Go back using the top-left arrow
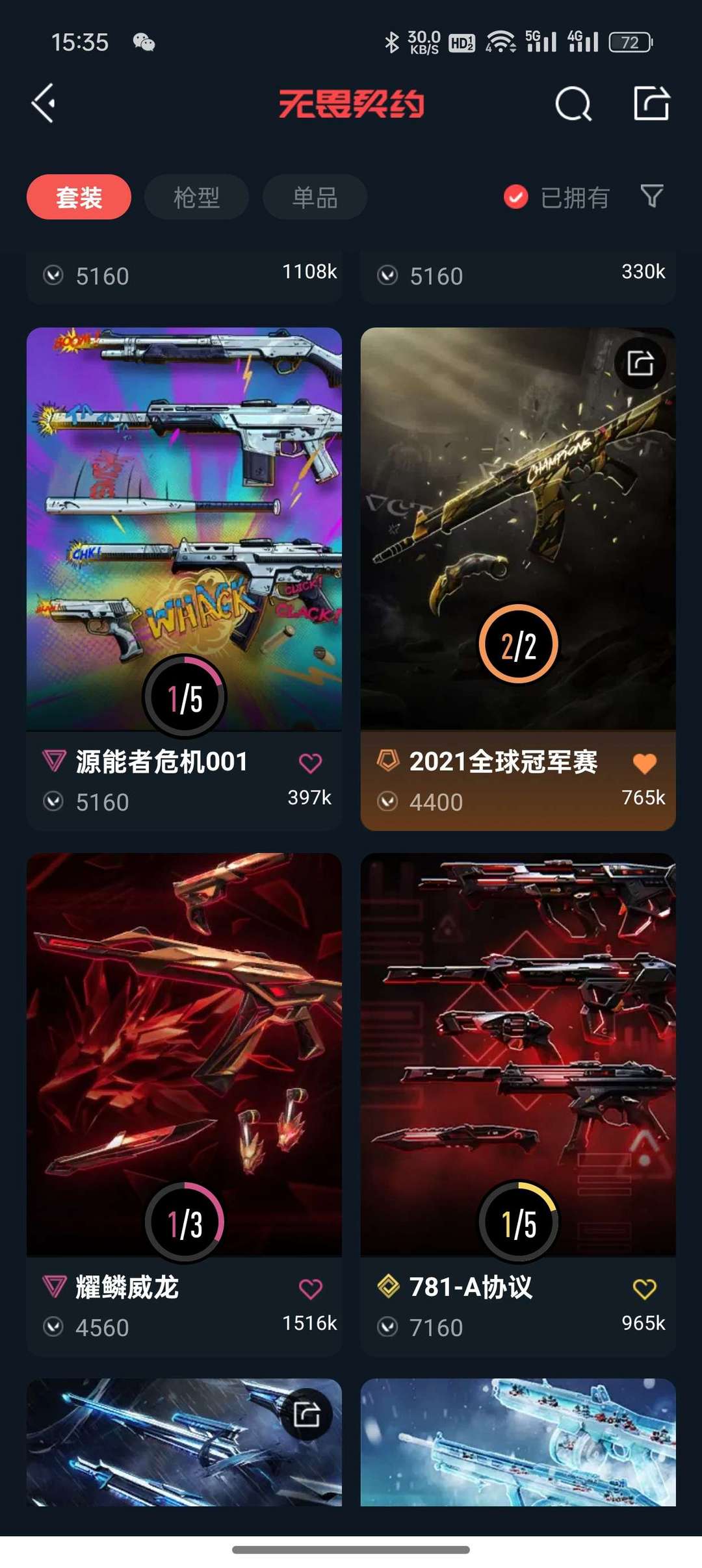This screenshot has height=1568, width=702. [44, 103]
